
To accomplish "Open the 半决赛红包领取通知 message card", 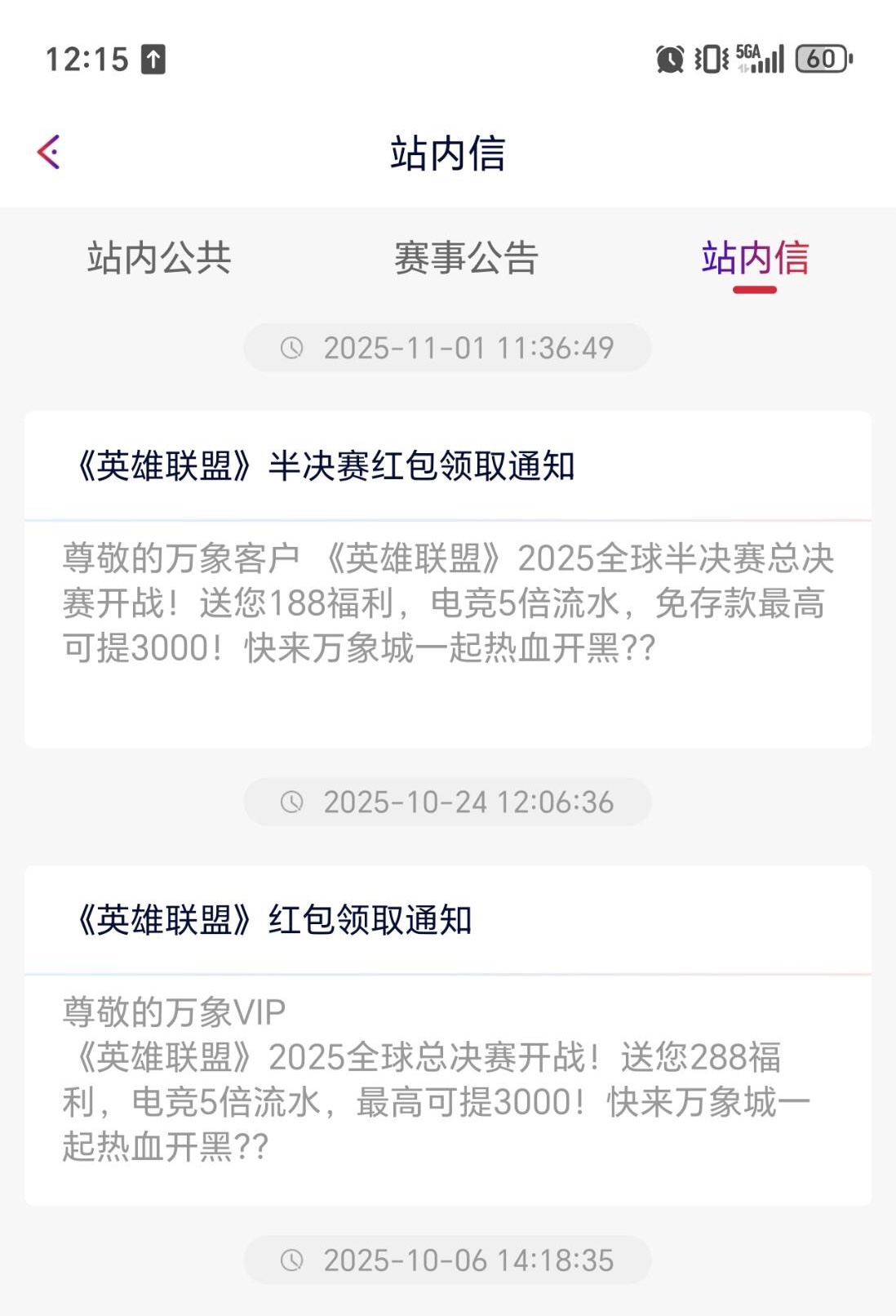I will 447,578.
